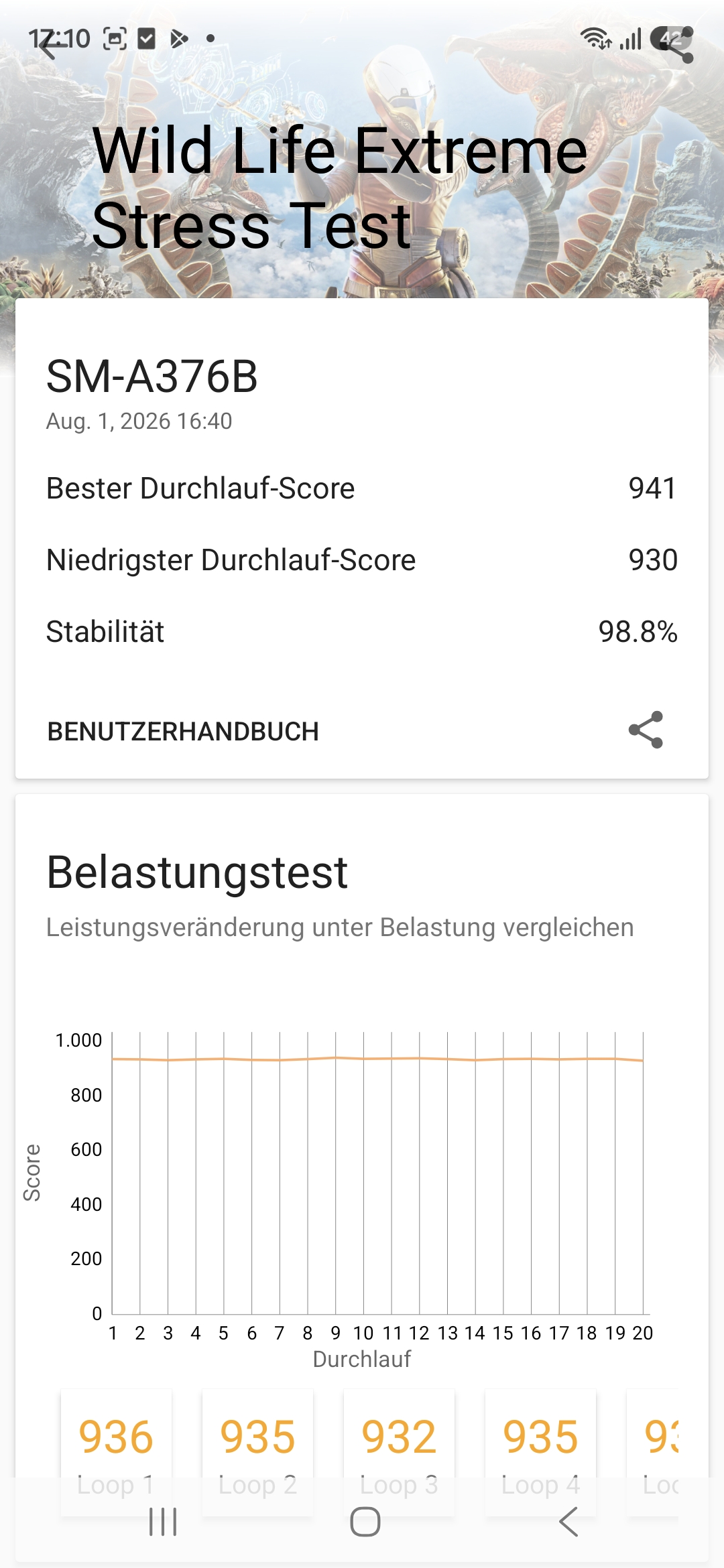The height and width of the screenshot is (1568, 724).
Task: Tap the share icon in the header
Action: pos(676,45)
